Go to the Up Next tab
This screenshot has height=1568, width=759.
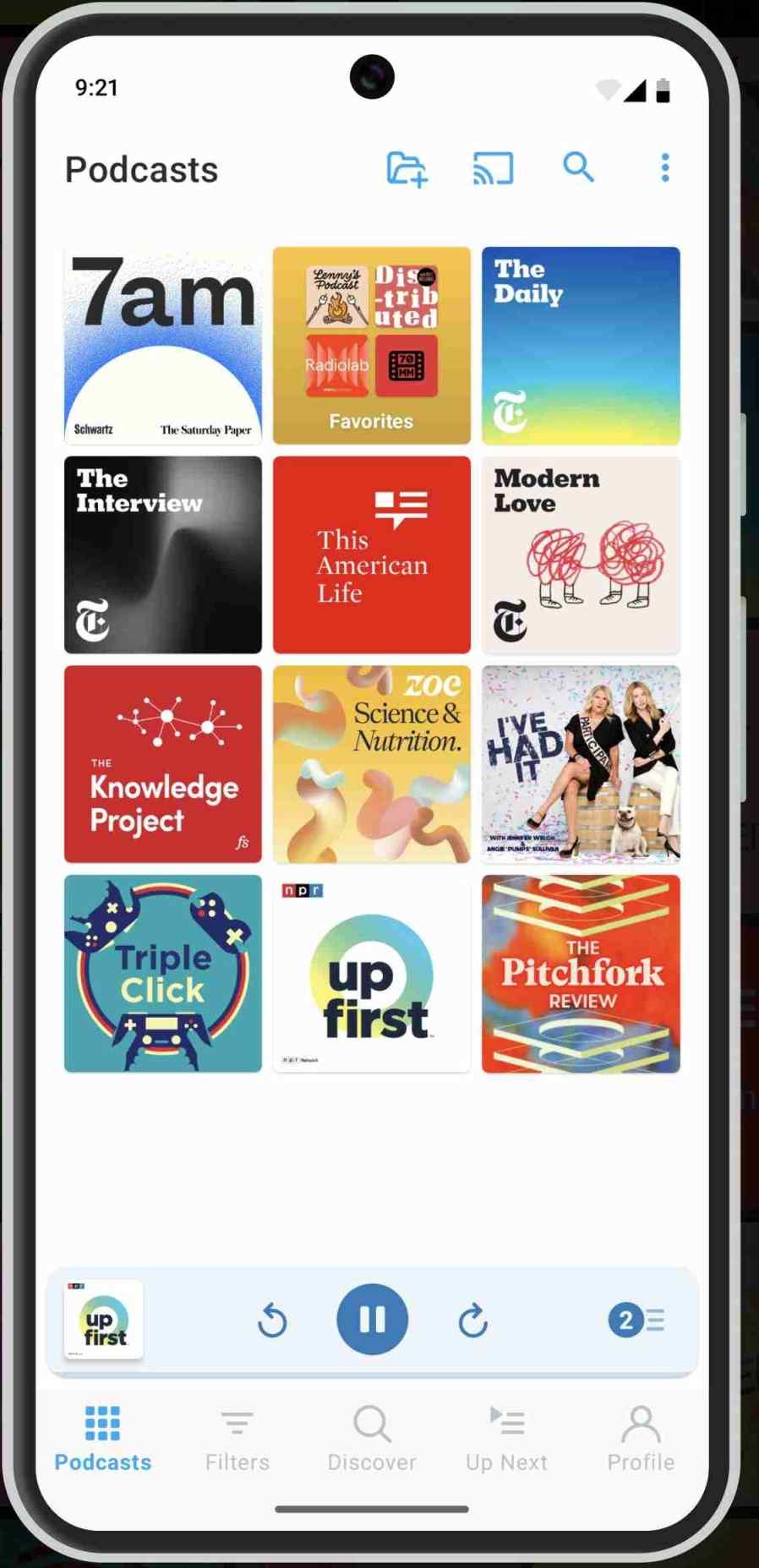(506, 1438)
